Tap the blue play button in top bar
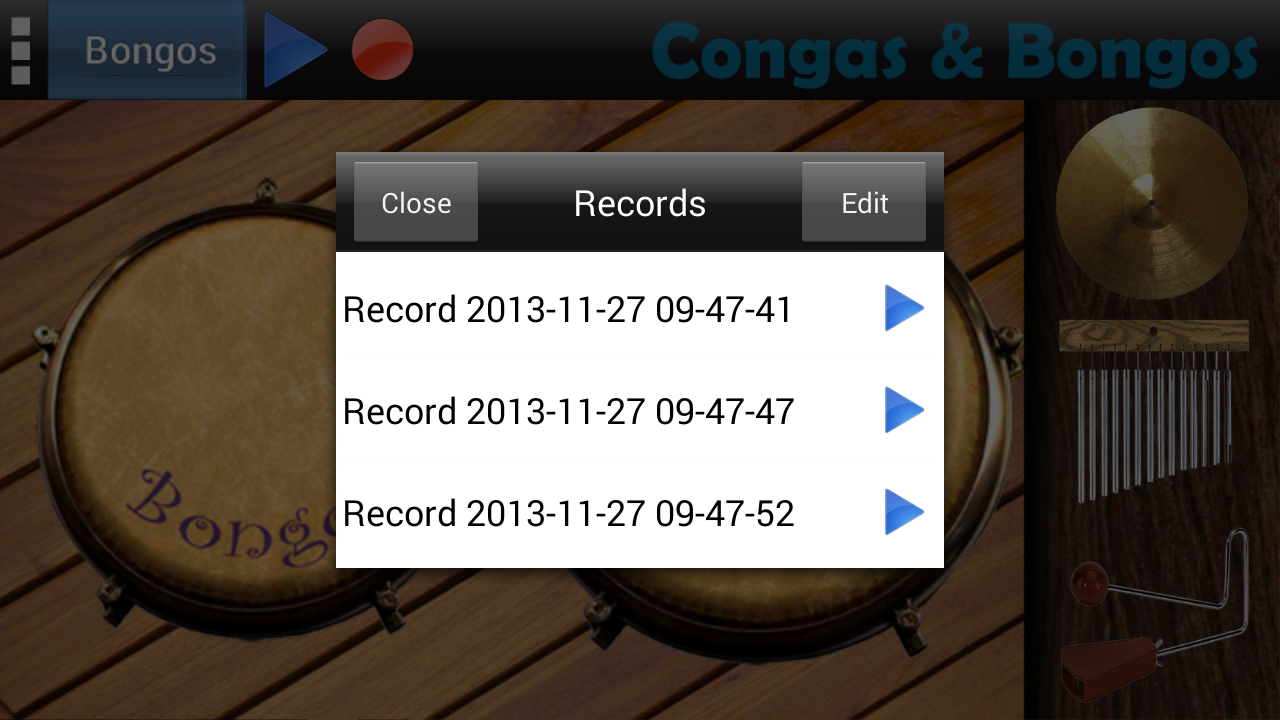1280x720 pixels. pyautogui.click(x=294, y=50)
